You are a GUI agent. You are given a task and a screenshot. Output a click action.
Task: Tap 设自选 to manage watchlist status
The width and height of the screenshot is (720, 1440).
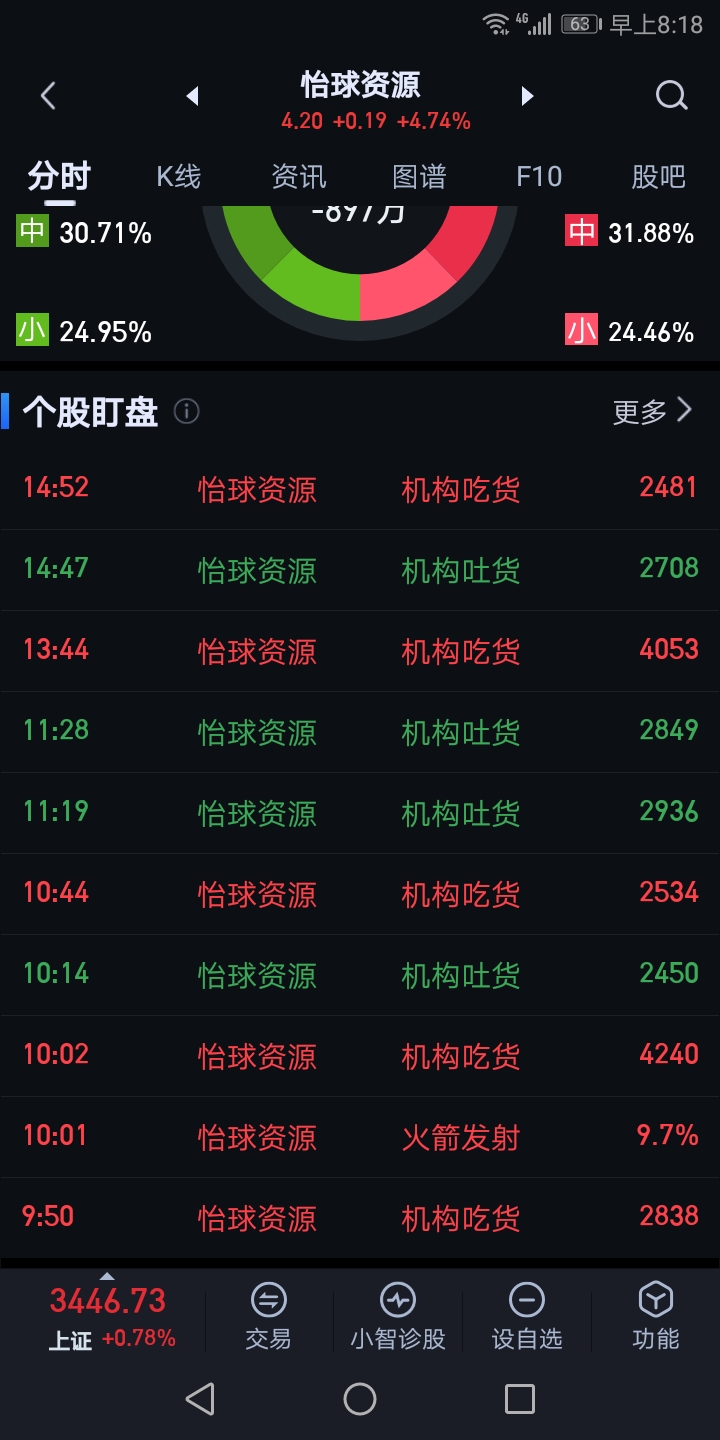click(x=527, y=1317)
